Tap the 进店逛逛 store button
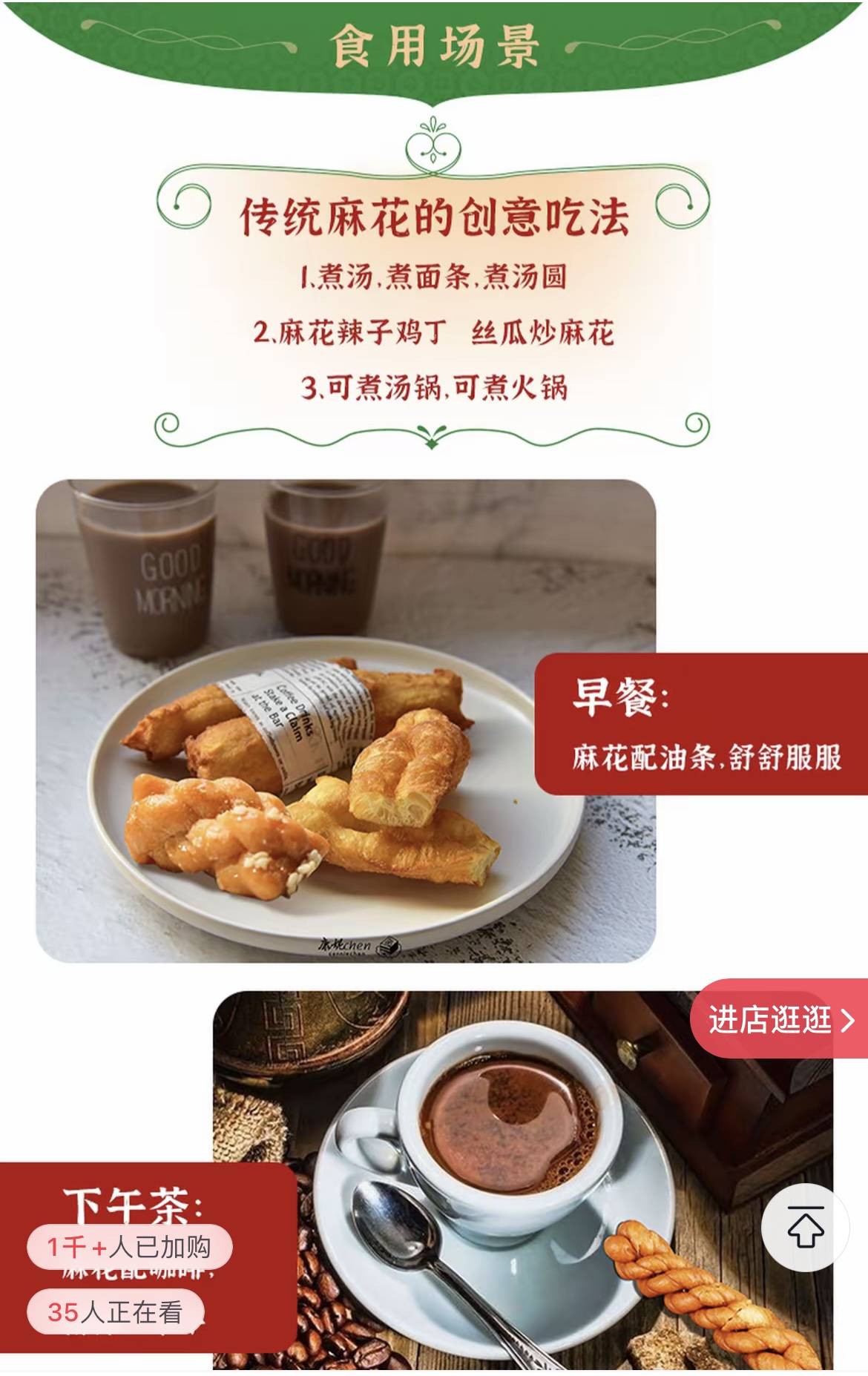 tap(780, 1020)
